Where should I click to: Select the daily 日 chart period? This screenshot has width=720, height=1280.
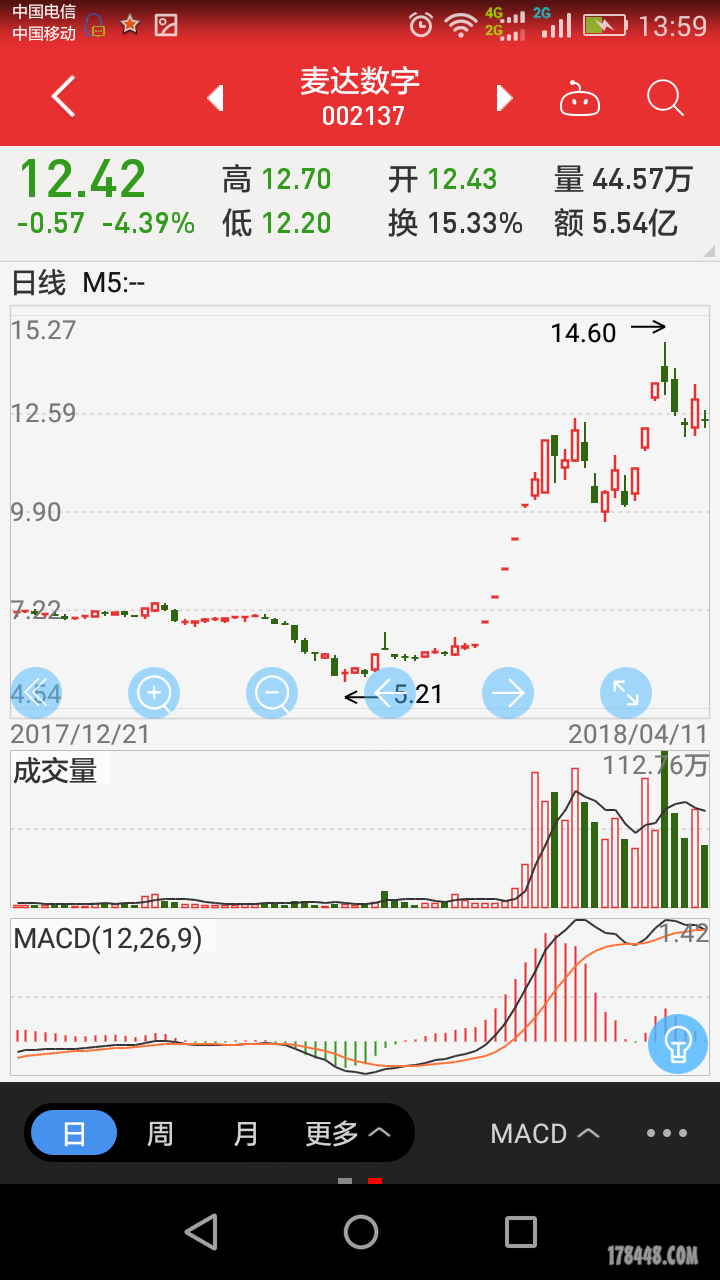coord(74,1133)
